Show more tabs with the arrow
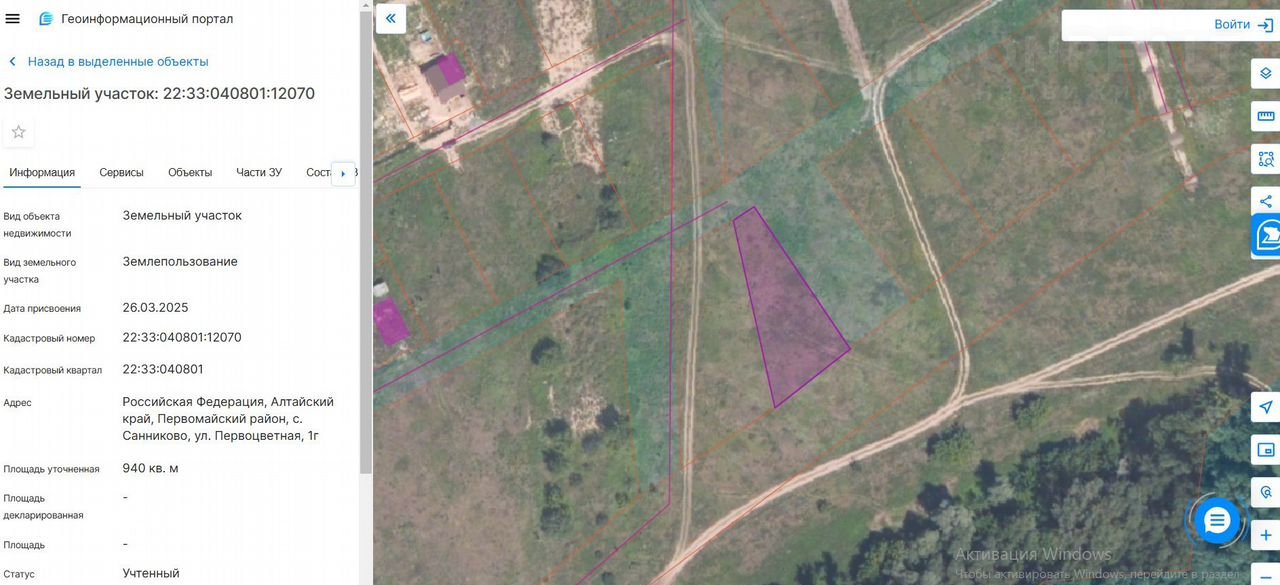Screen dimensions: 1280x585 (x=343, y=174)
